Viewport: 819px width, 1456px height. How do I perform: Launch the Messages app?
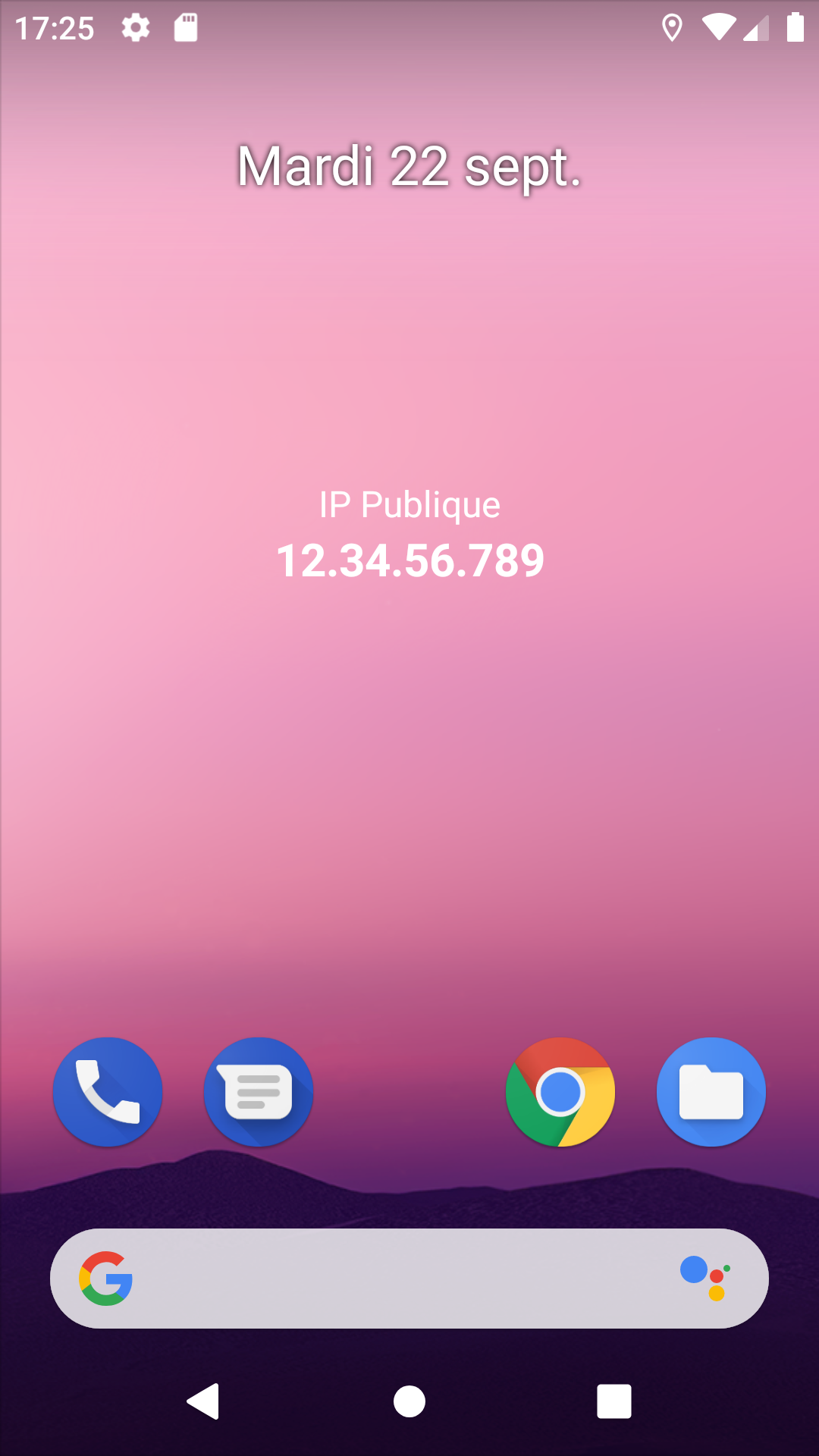click(x=259, y=1091)
